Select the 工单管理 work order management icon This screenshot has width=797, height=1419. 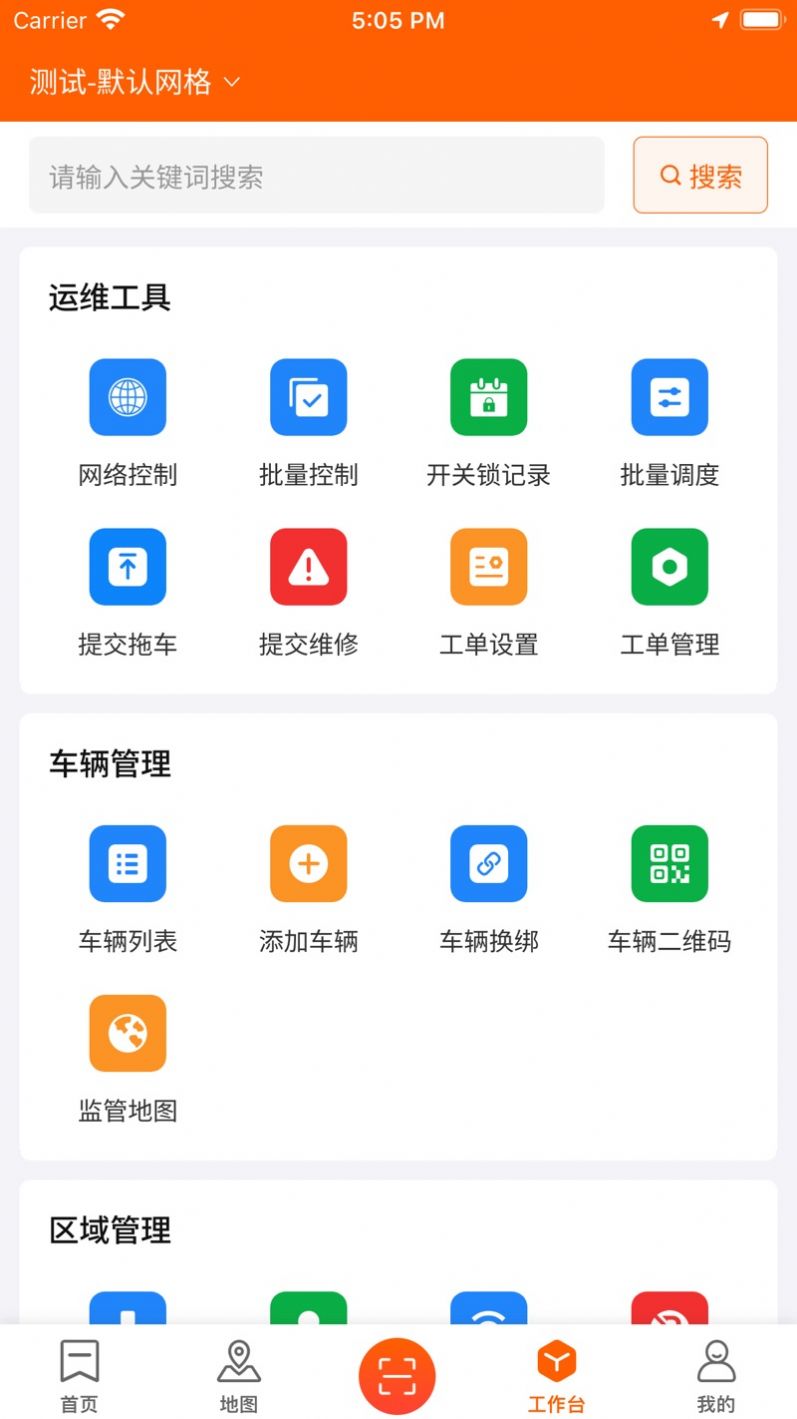[x=669, y=567]
